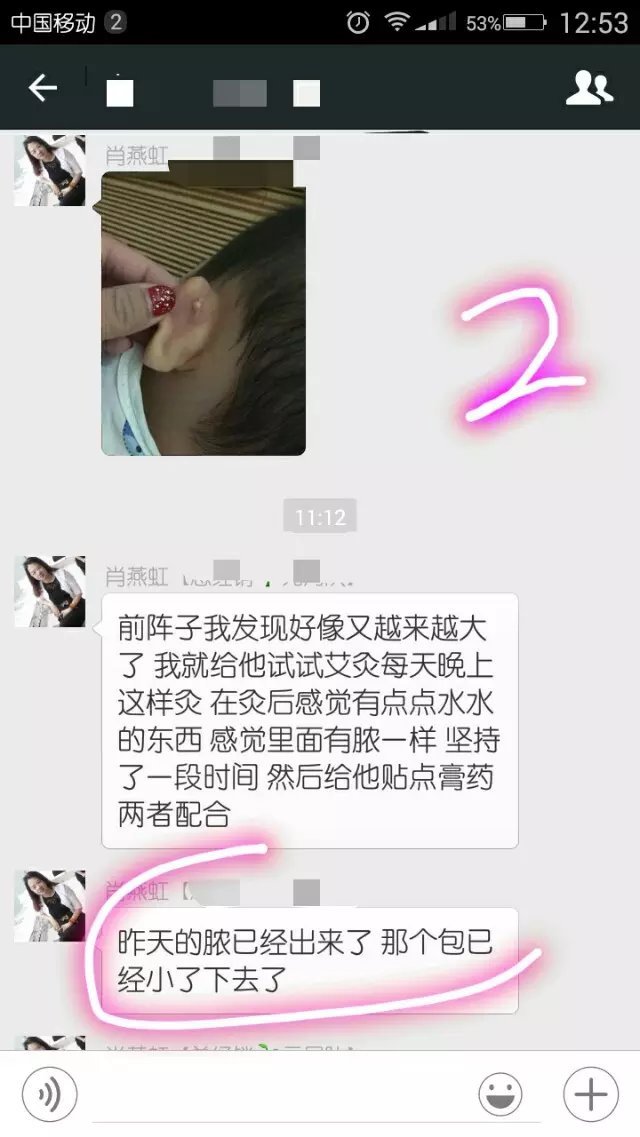The image size is (640, 1137).
Task: Open the group members icon
Action: (x=589, y=89)
